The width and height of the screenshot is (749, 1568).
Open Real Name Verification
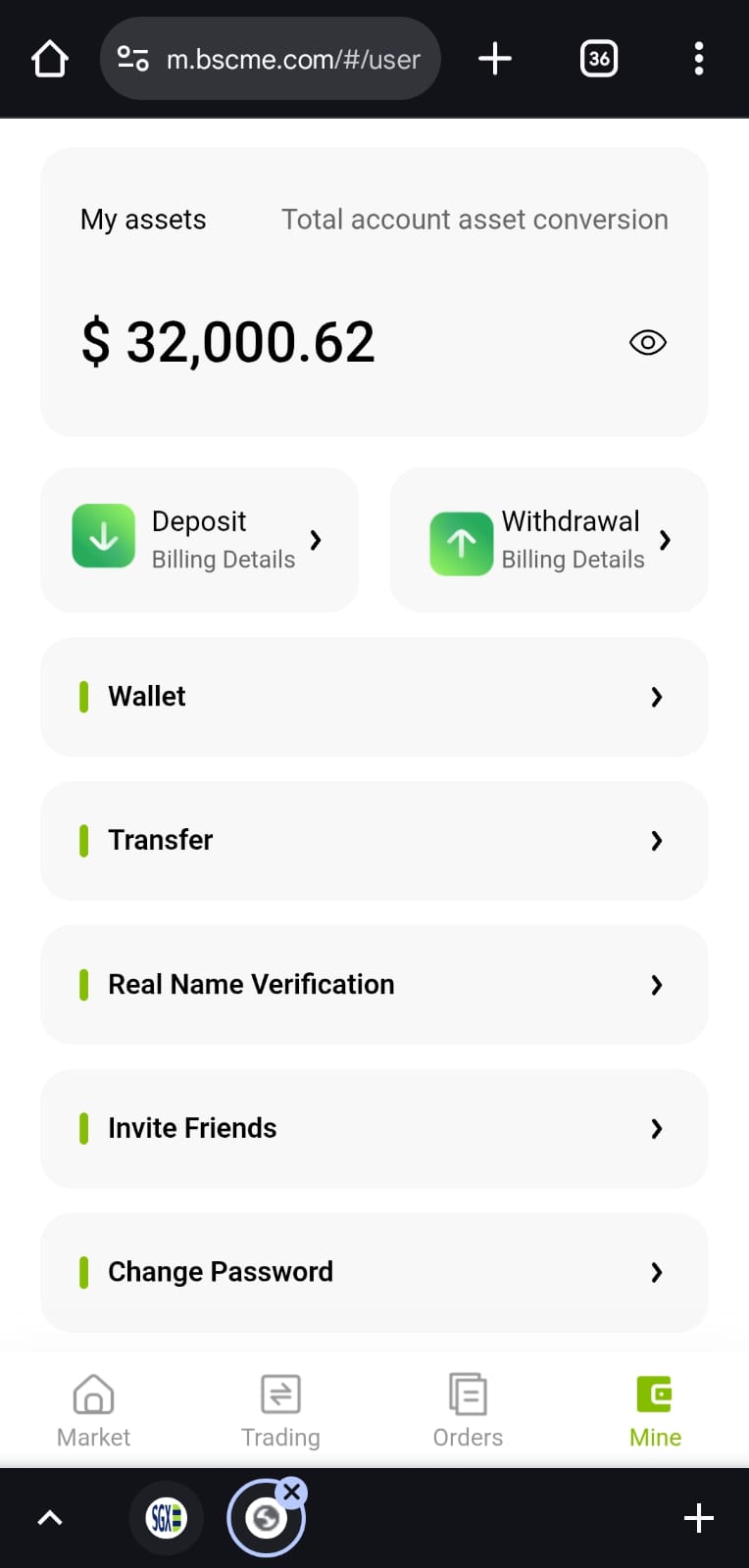(374, 985)
